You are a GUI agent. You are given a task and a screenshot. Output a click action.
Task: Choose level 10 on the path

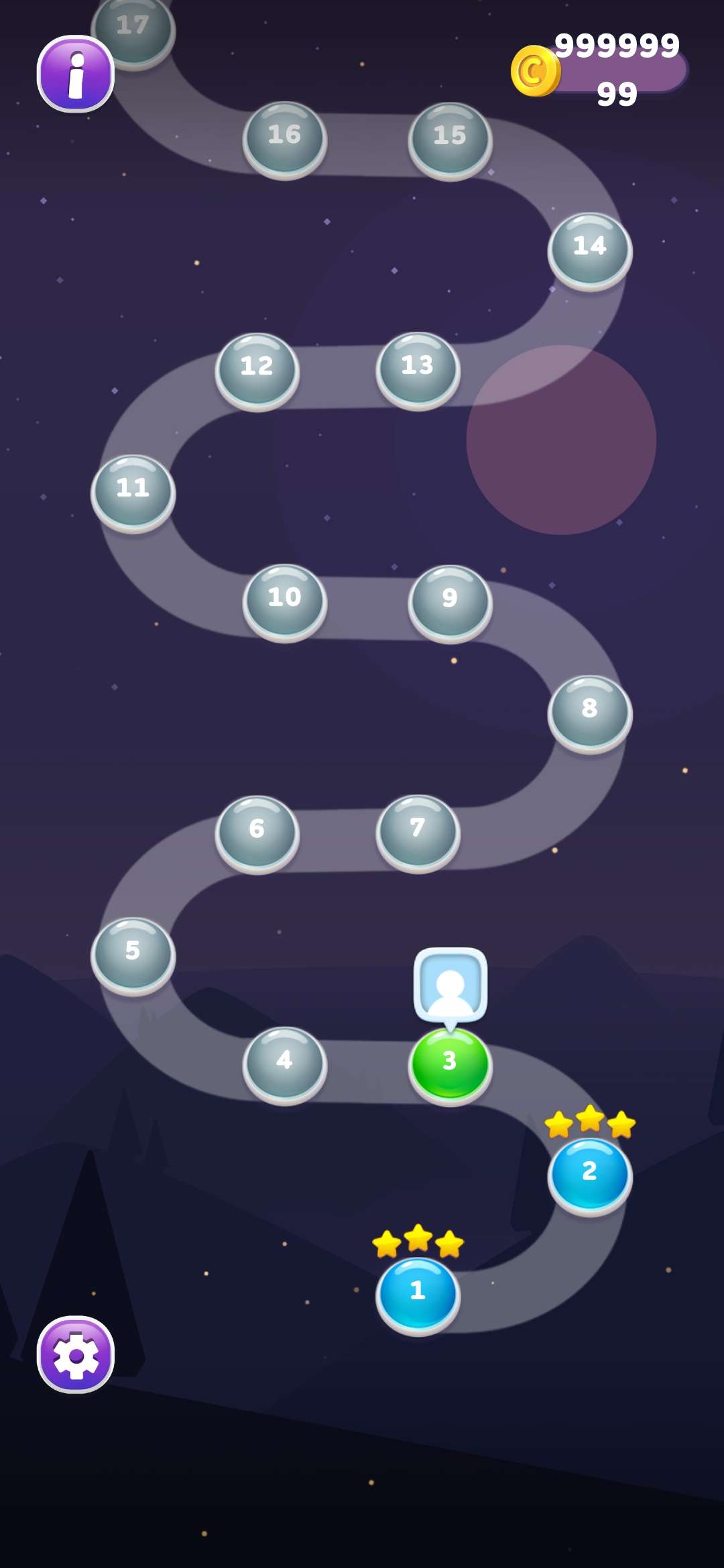pos(285,600)
